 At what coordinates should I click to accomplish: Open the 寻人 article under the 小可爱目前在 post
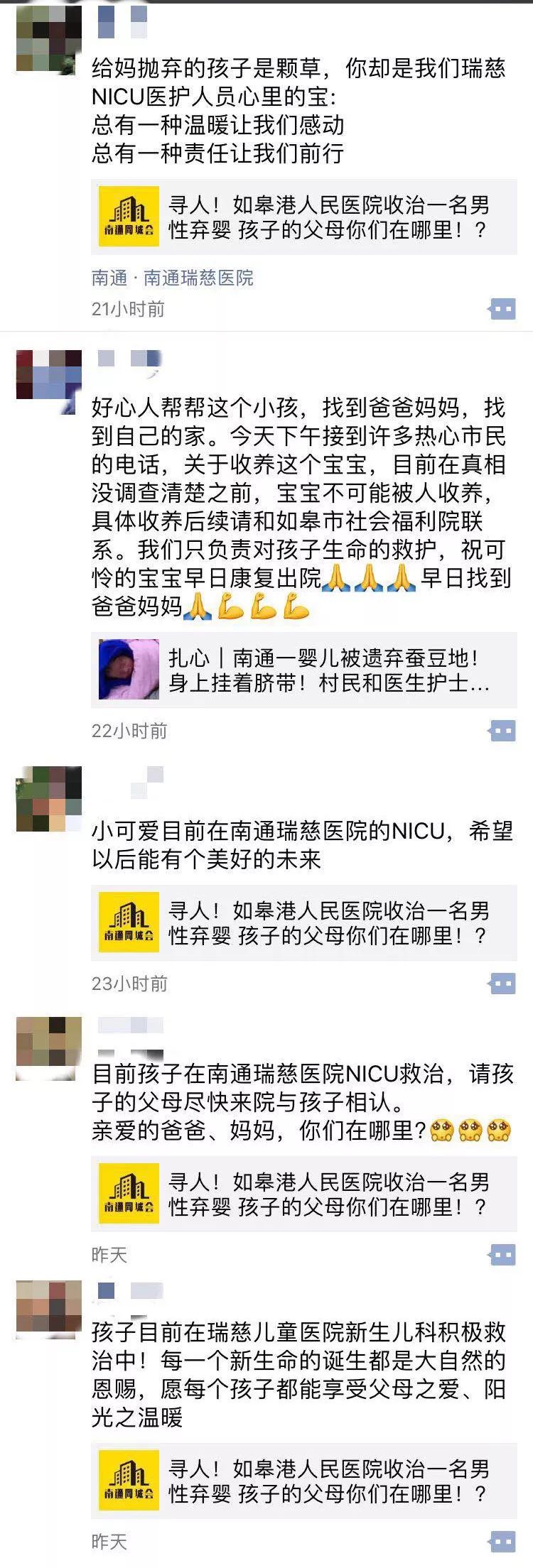click(x=303, y=923)
